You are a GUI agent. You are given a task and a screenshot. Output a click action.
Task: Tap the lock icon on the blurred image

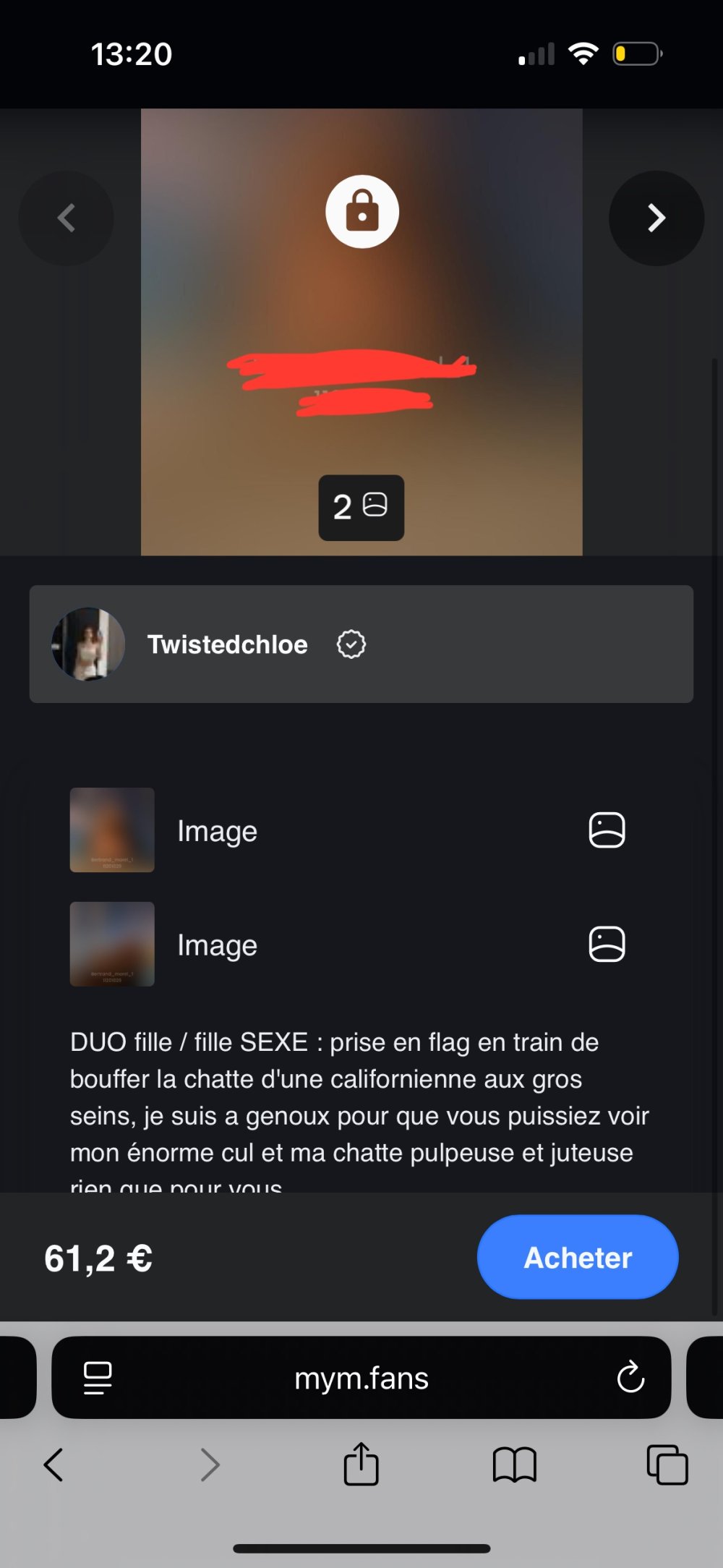point(361,212)
